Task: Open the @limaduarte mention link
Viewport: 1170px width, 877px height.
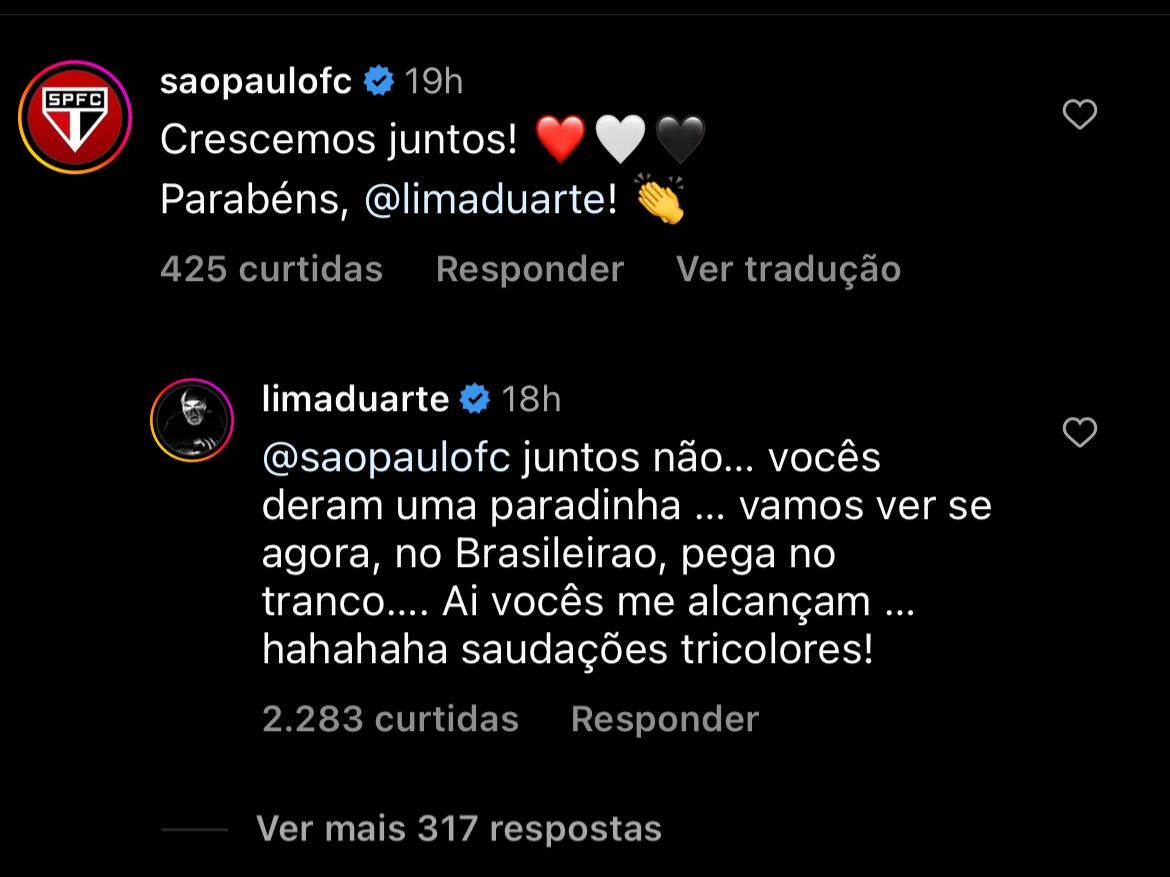Action: [483, 201]
